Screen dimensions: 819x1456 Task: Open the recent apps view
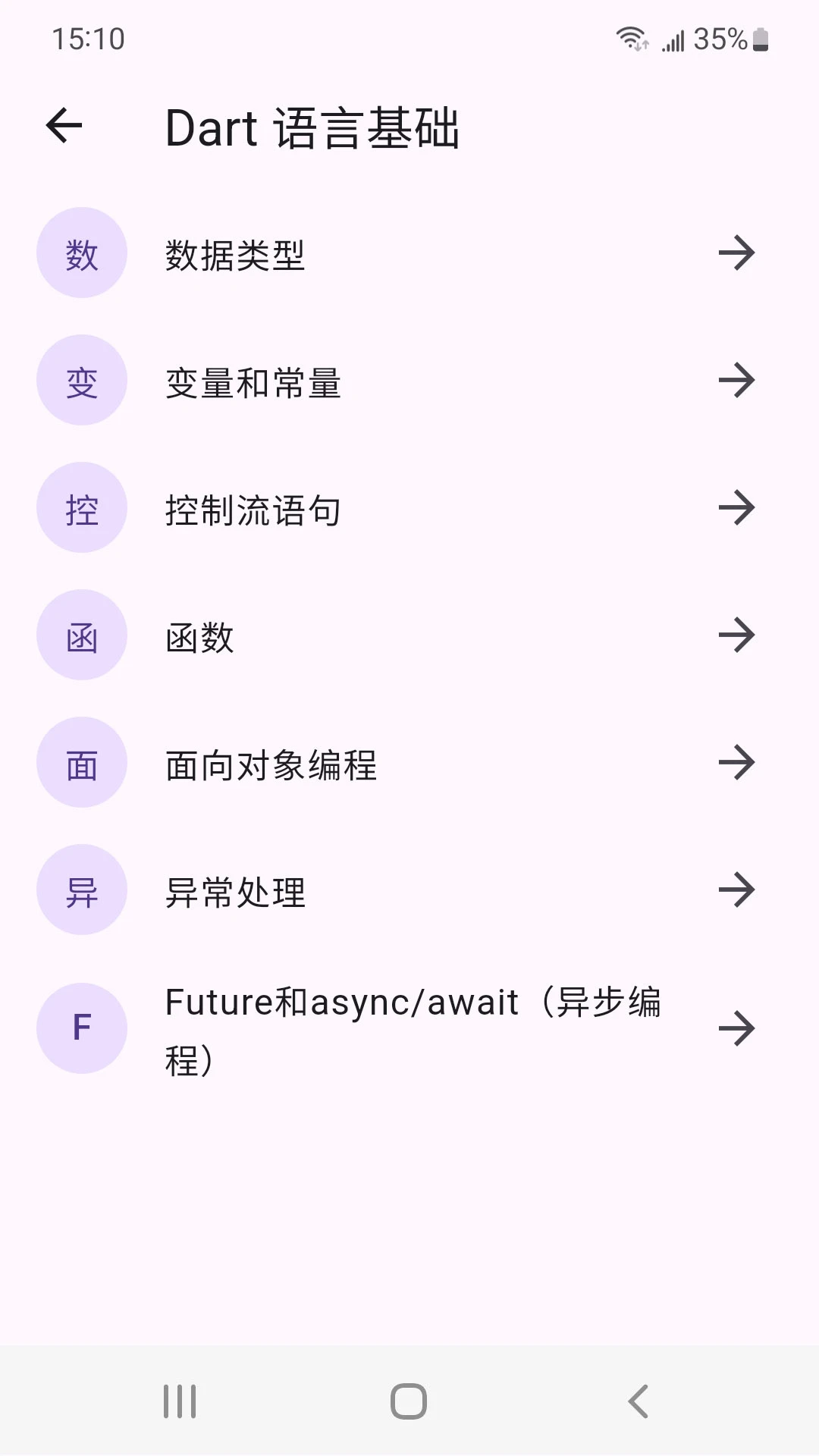click(180, 1401)
